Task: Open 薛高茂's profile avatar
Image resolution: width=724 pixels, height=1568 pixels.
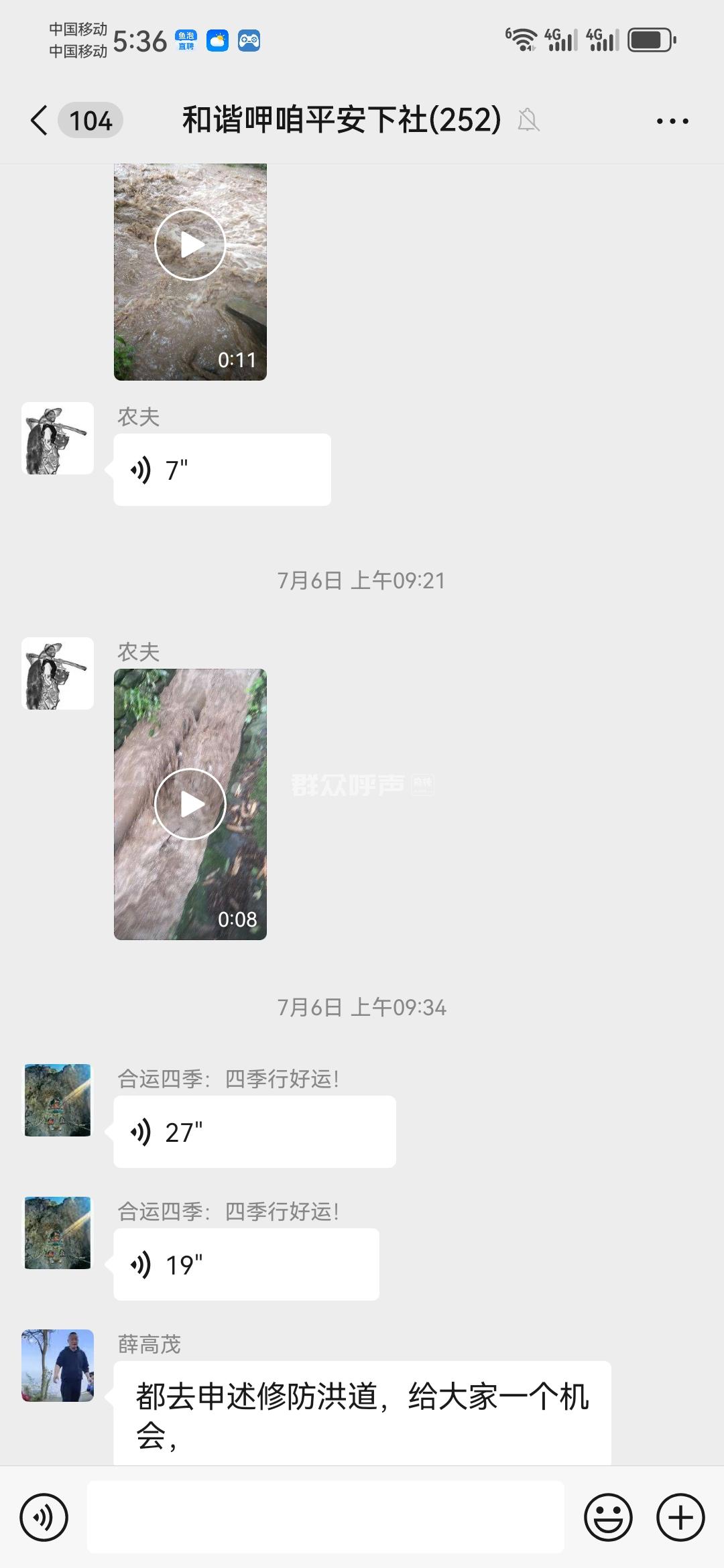Action: pyautogui.click(x=58, y=1366)
